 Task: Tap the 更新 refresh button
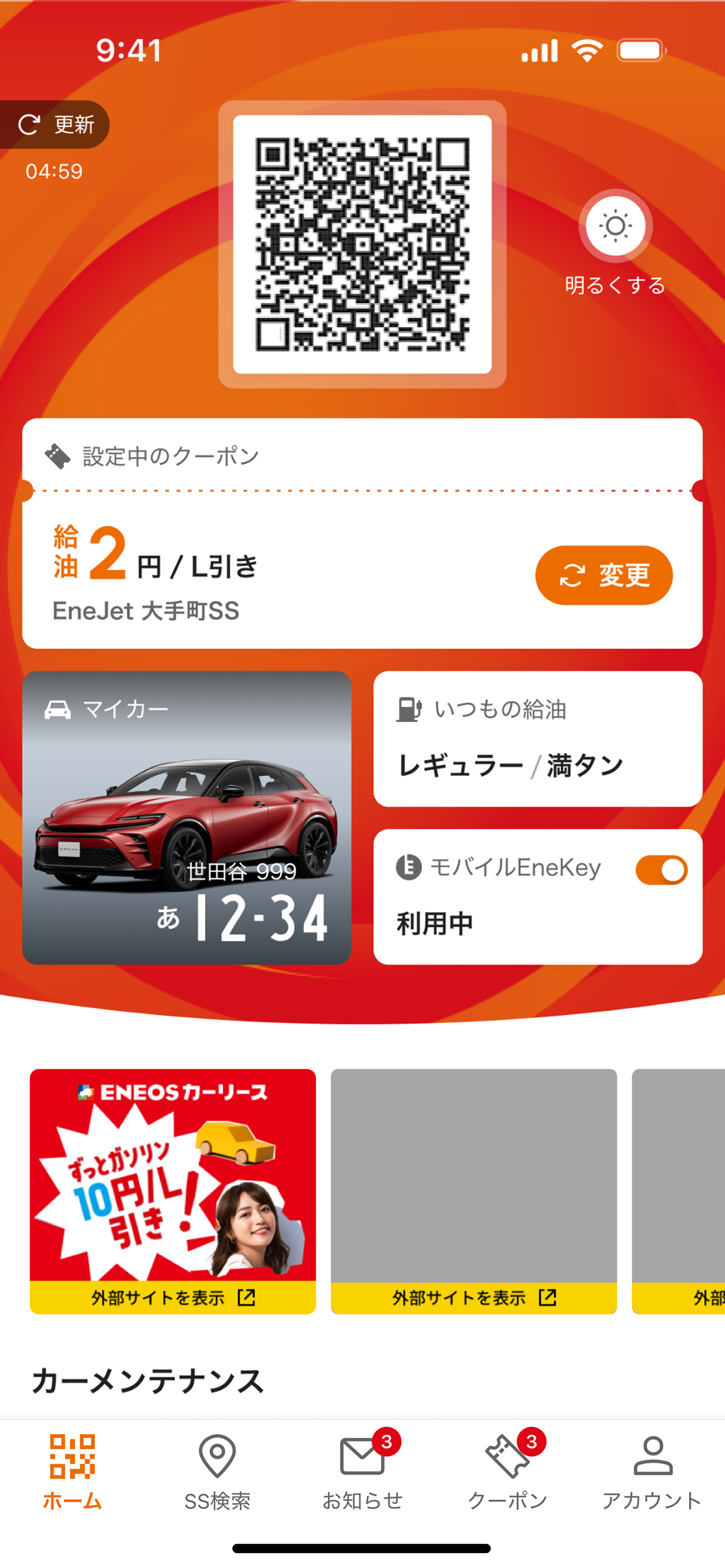pyautogui.click(x=56, y=124)
